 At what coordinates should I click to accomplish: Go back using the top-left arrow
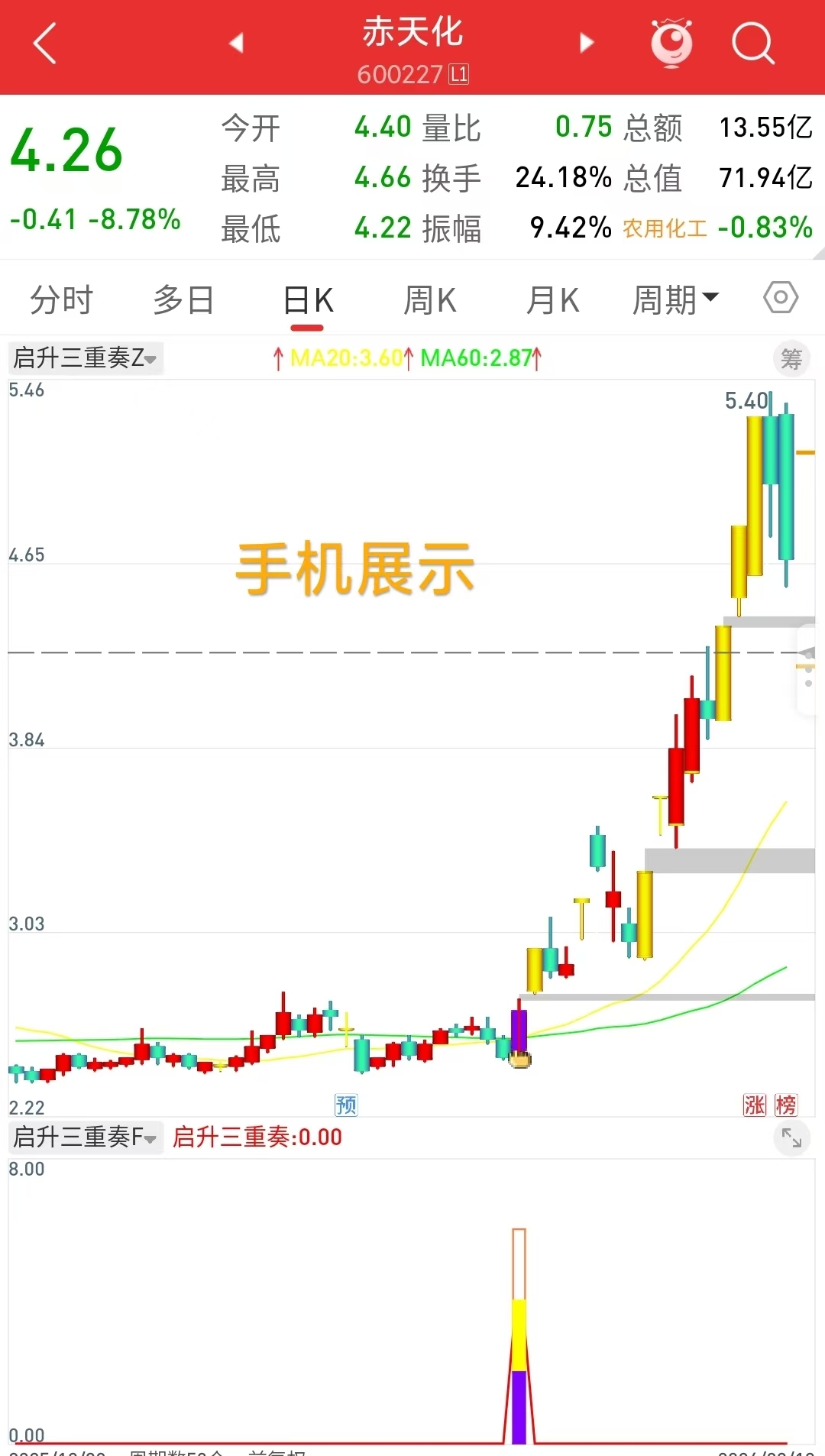pyautogui.click(x=45, y=44)
